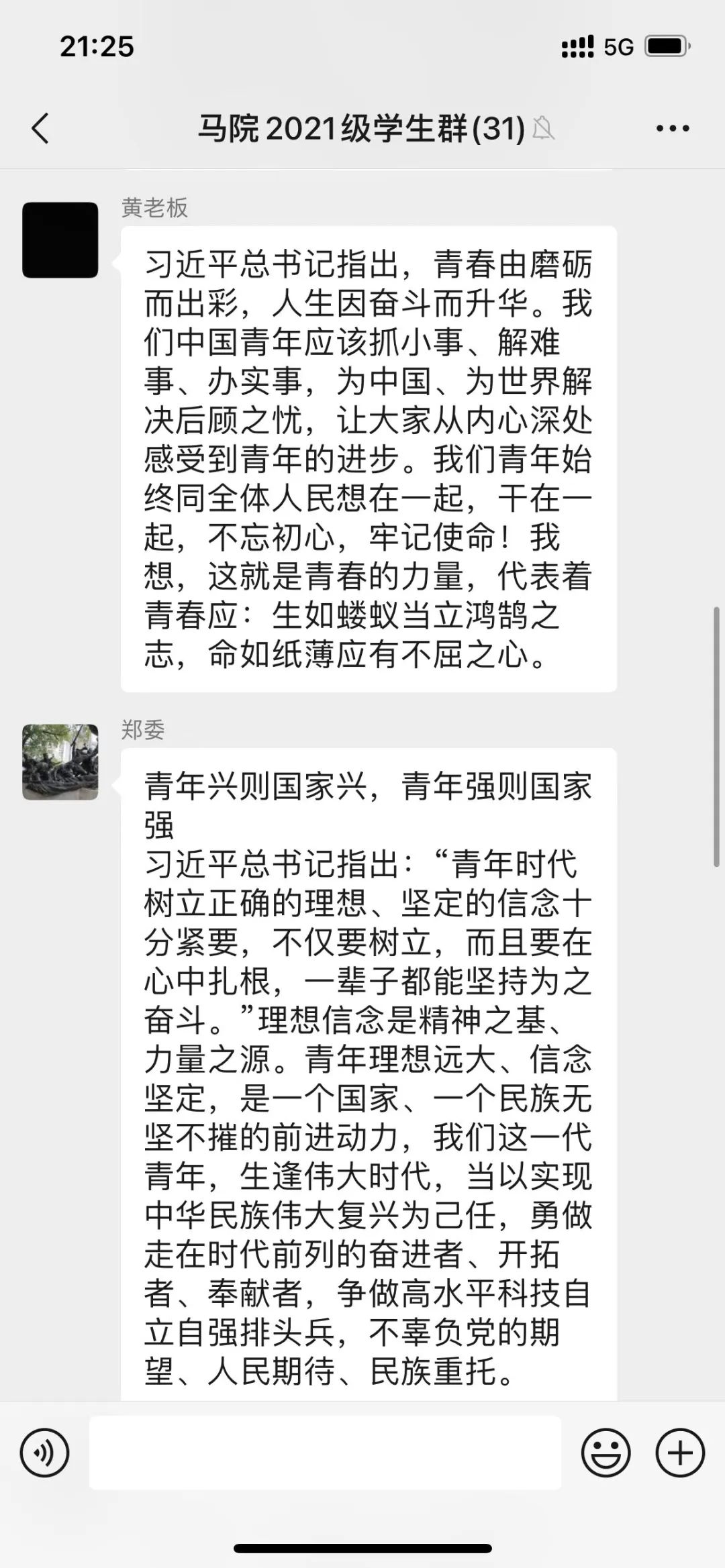Open the group chat's three-dot menu

click(672, 128)
